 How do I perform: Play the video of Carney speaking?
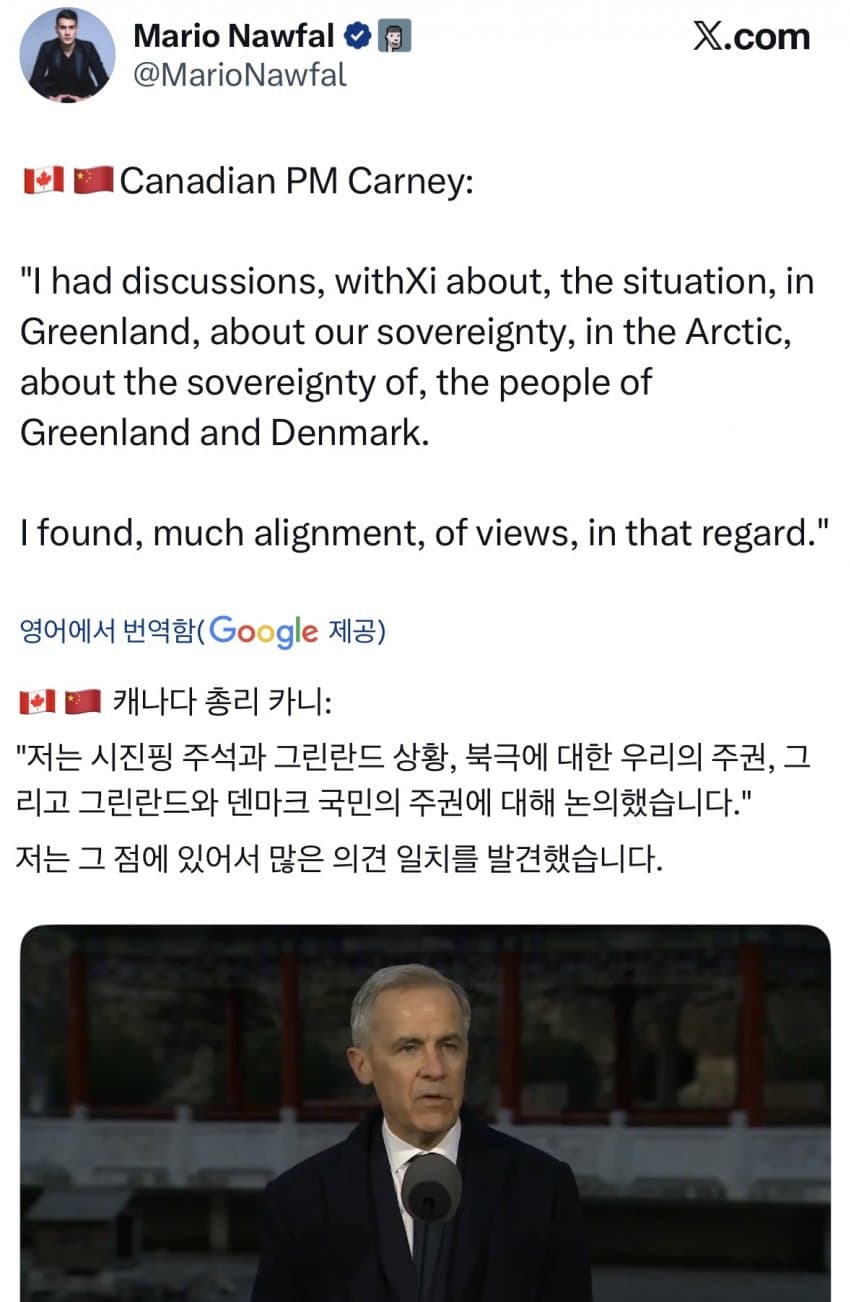point(425,1112)
